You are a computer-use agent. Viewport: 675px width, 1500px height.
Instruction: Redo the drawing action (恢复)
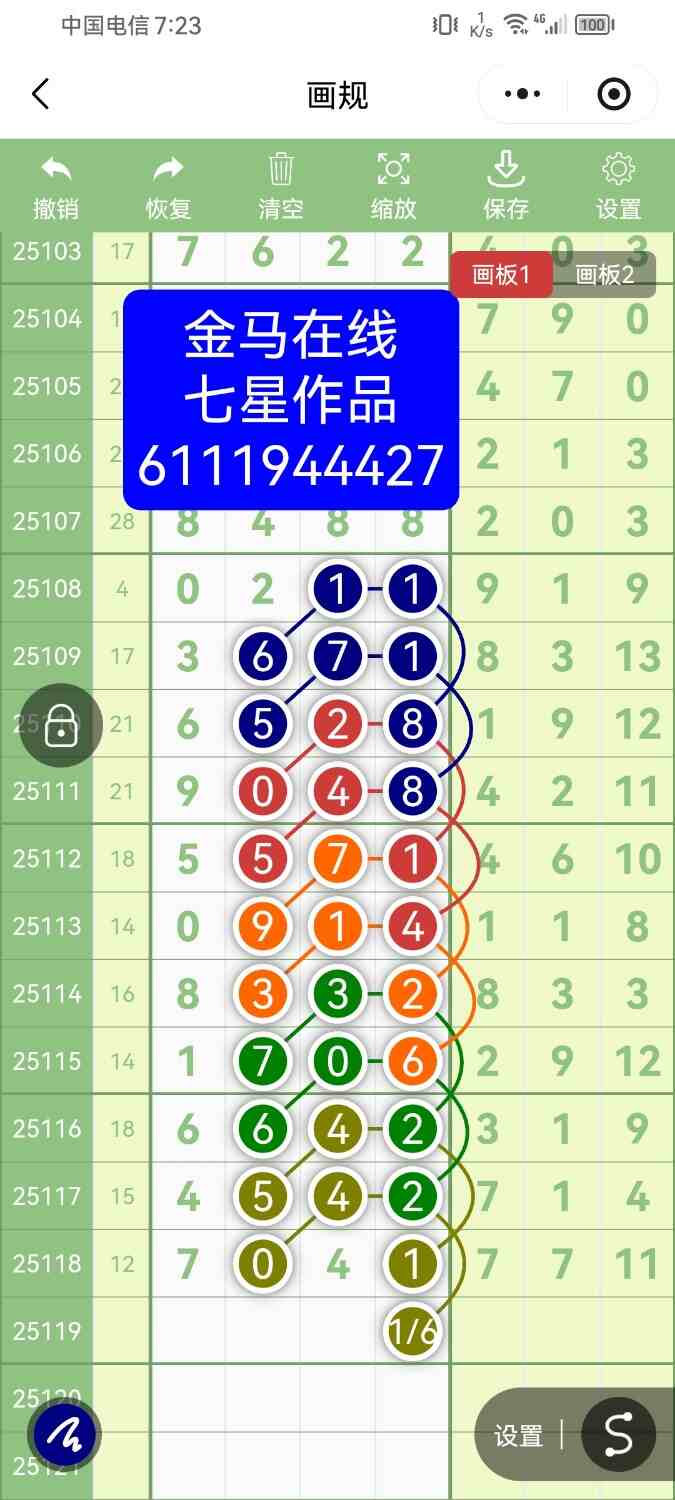[x=168, y=187]
